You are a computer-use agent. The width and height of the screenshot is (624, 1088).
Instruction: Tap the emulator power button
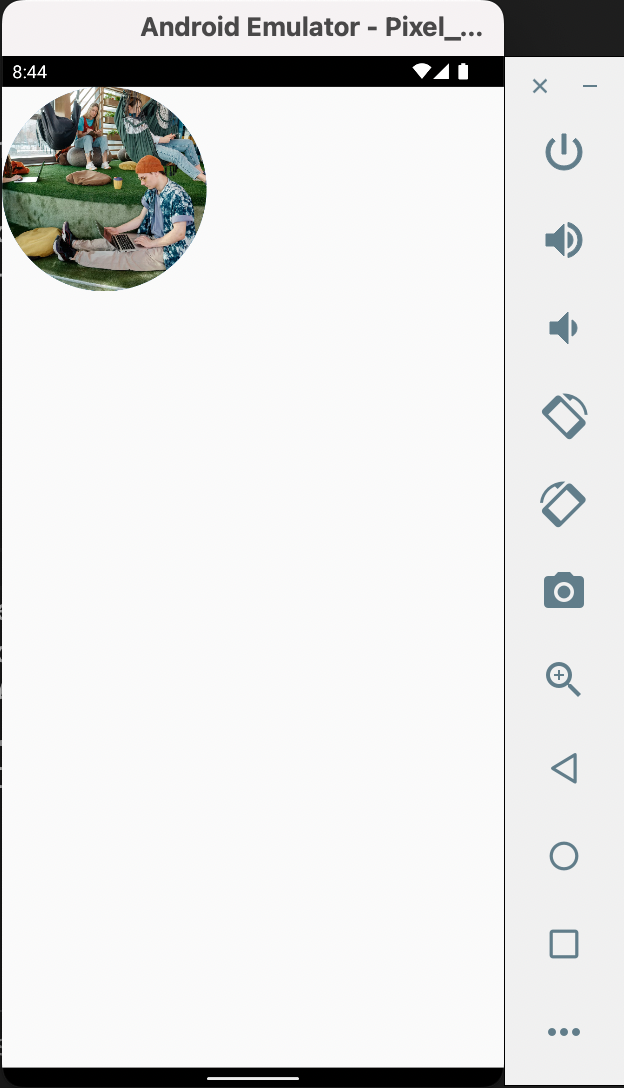(x=564, y=152)
